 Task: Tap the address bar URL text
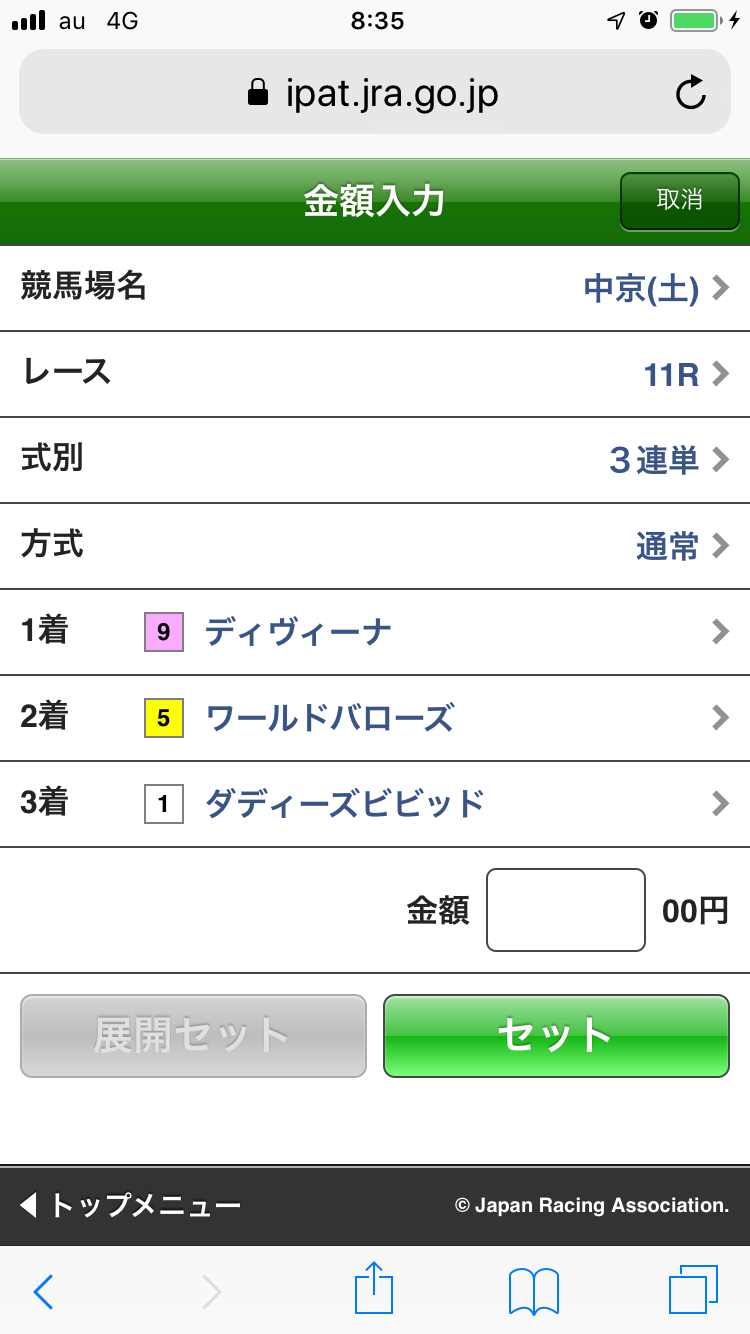point(390,92)
